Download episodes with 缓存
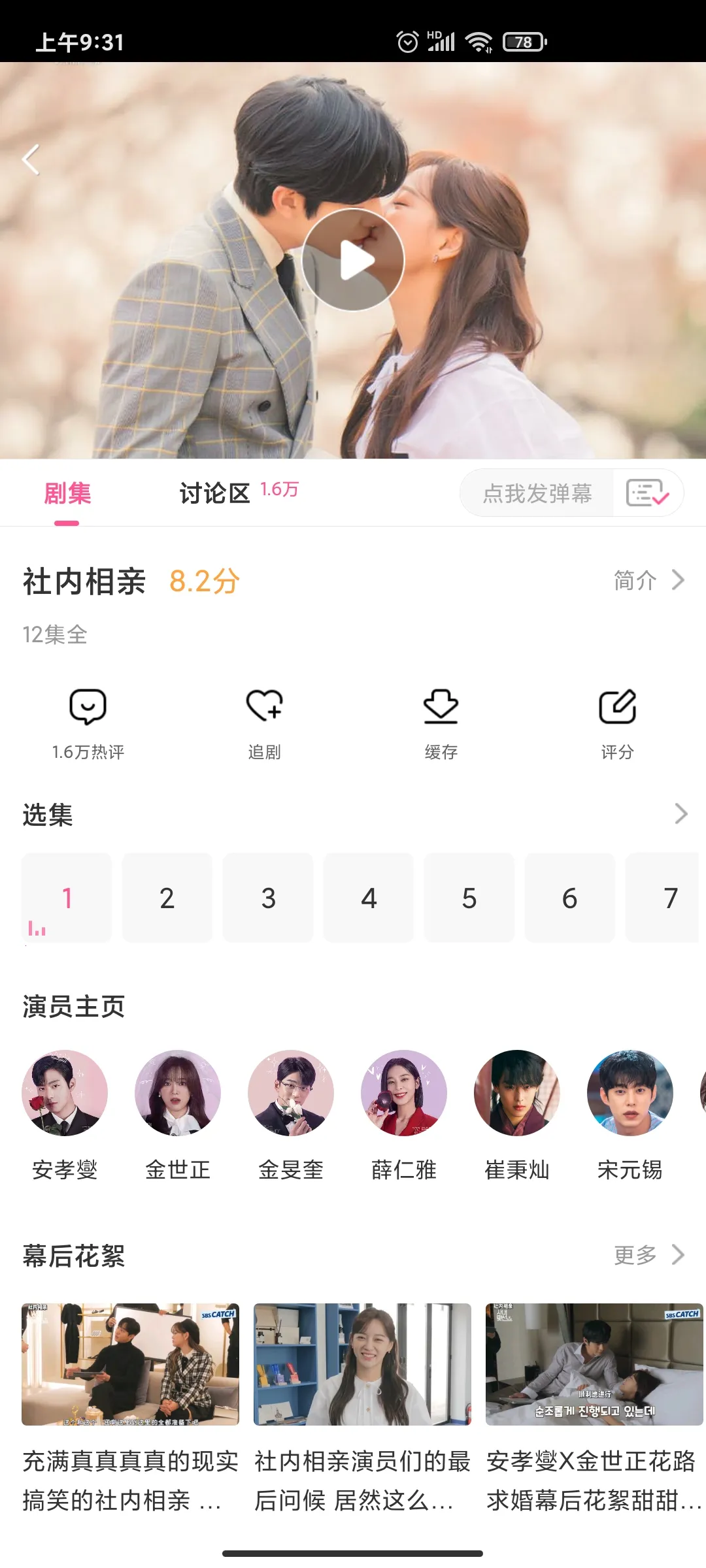The image size is (706, 1568). [x=441, y=723]
